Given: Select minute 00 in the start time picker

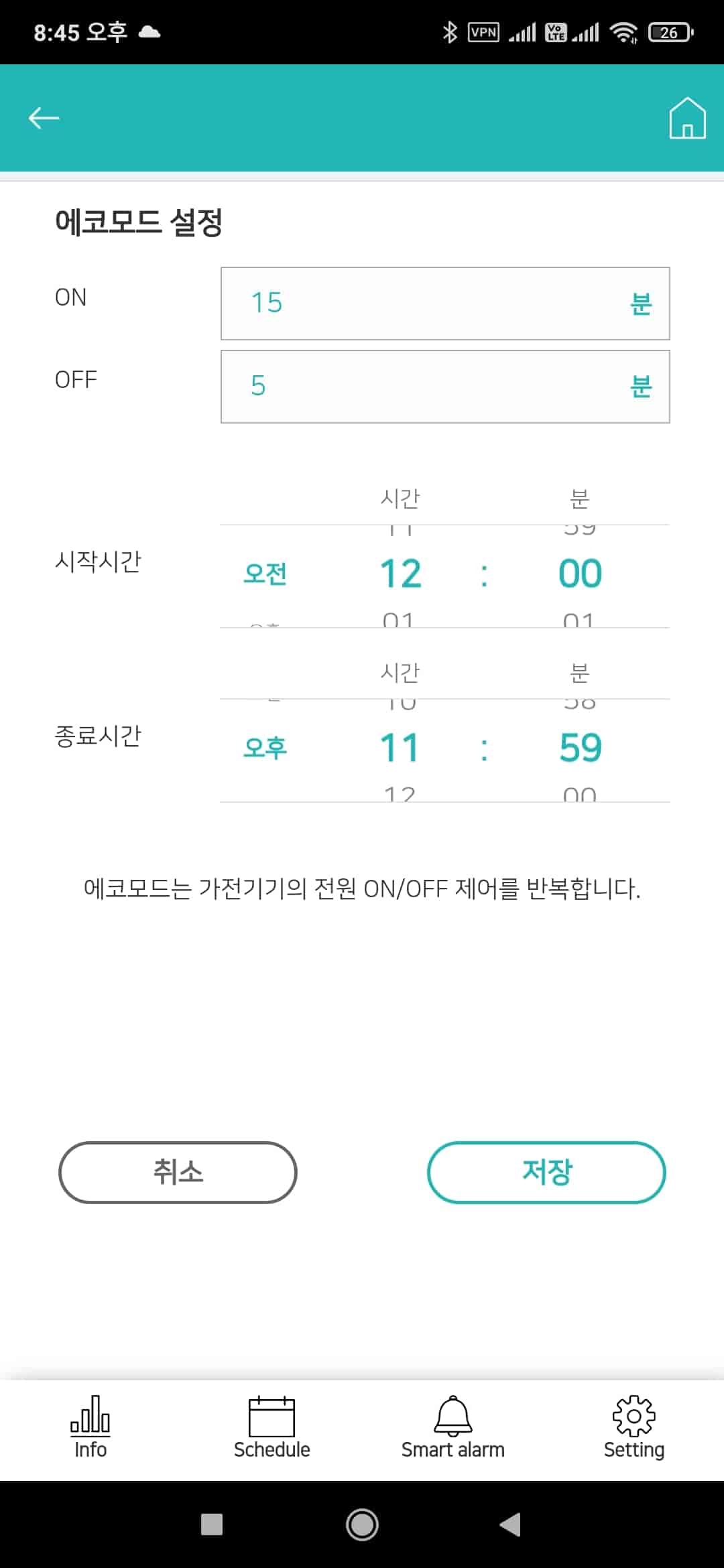Looking at the screenshot, I should pos(581,573).
